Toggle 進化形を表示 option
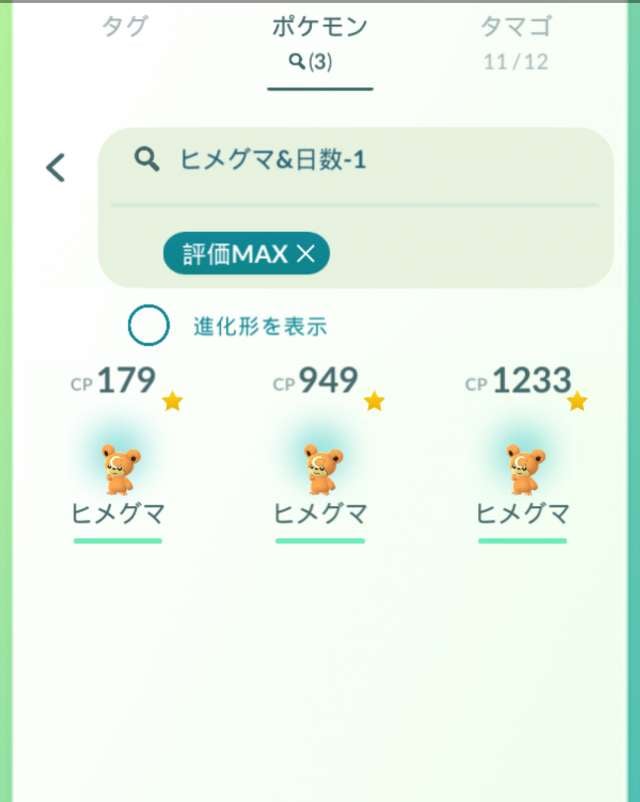 (x=148, y=326)
